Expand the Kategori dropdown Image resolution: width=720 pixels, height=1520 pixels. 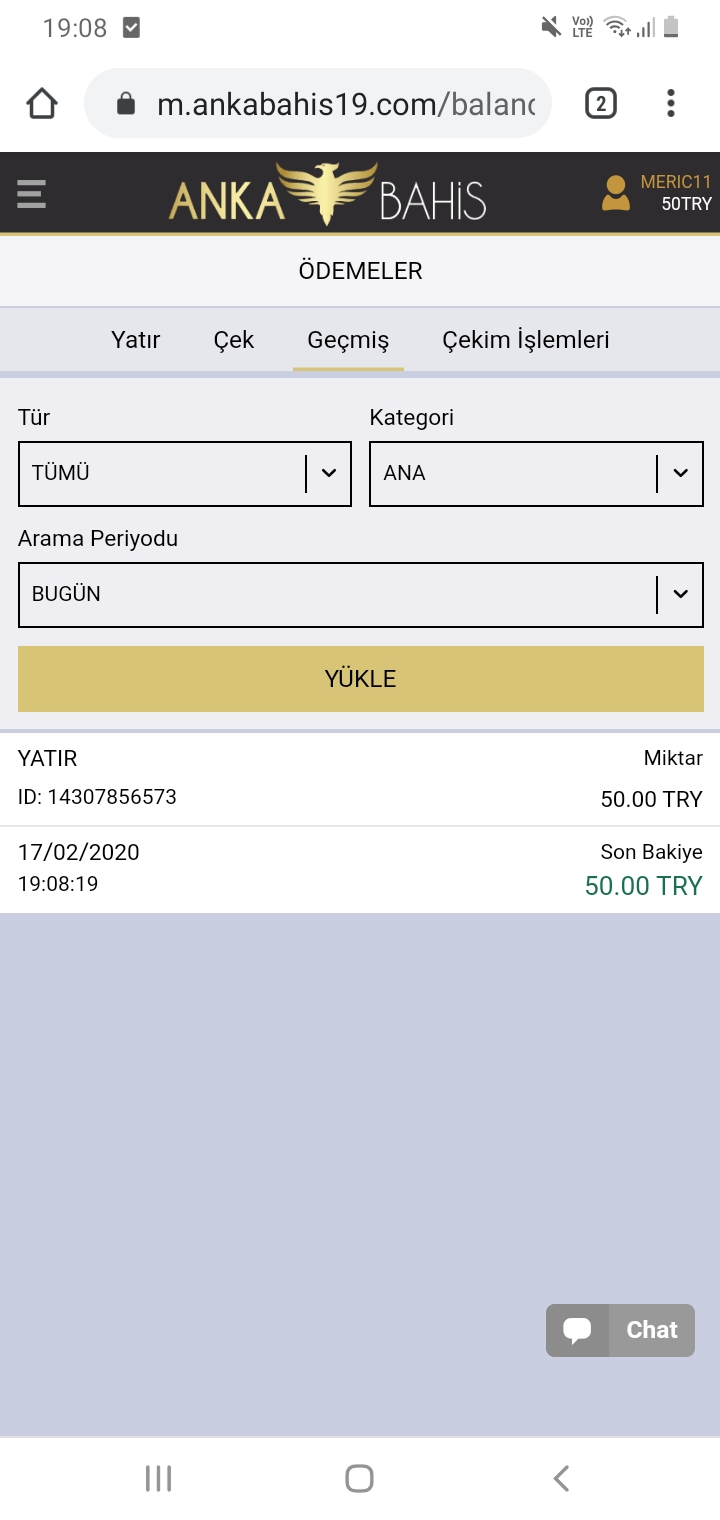(536, 474)
